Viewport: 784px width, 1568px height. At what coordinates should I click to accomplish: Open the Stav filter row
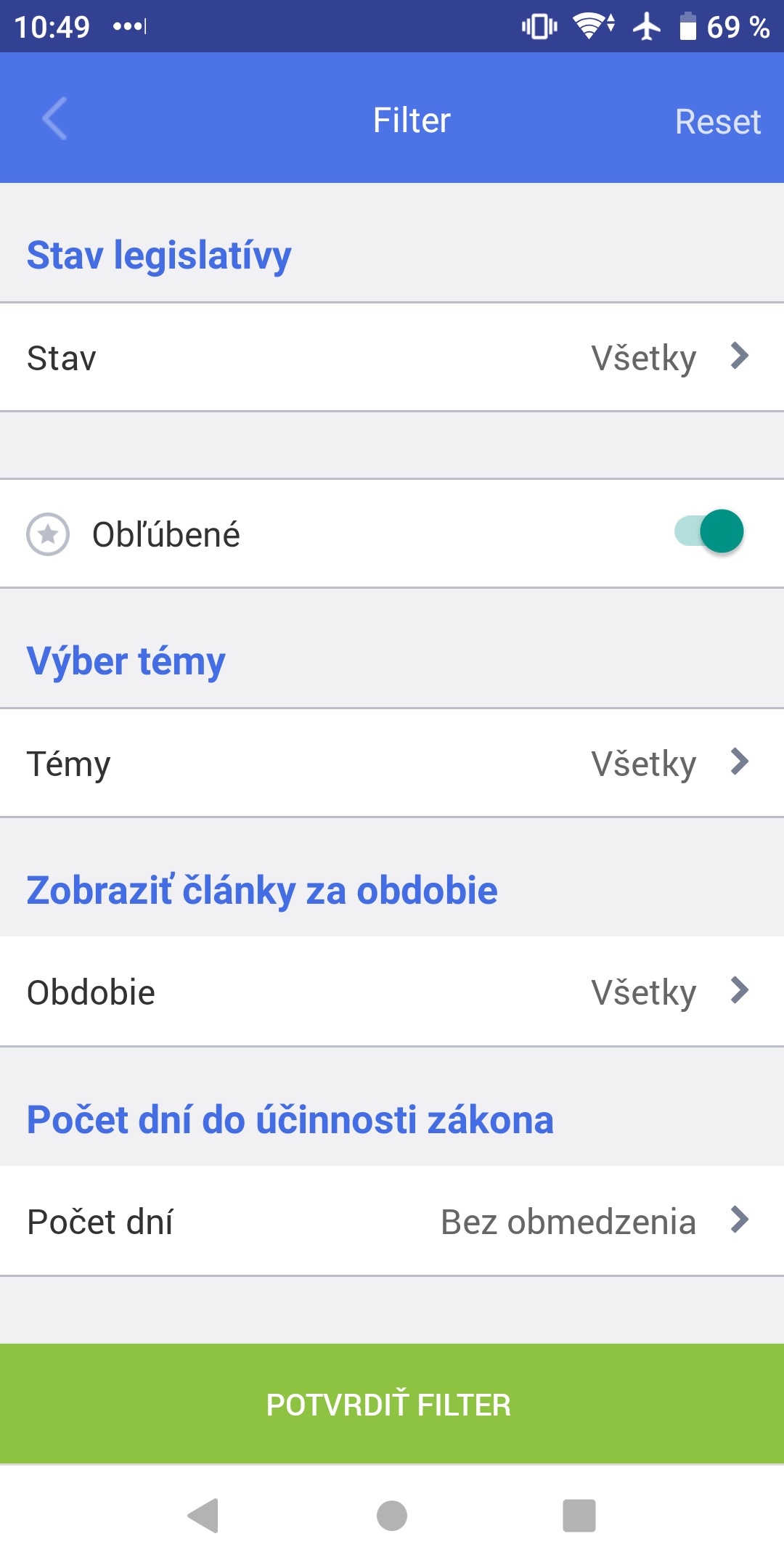tap(392, 357)
